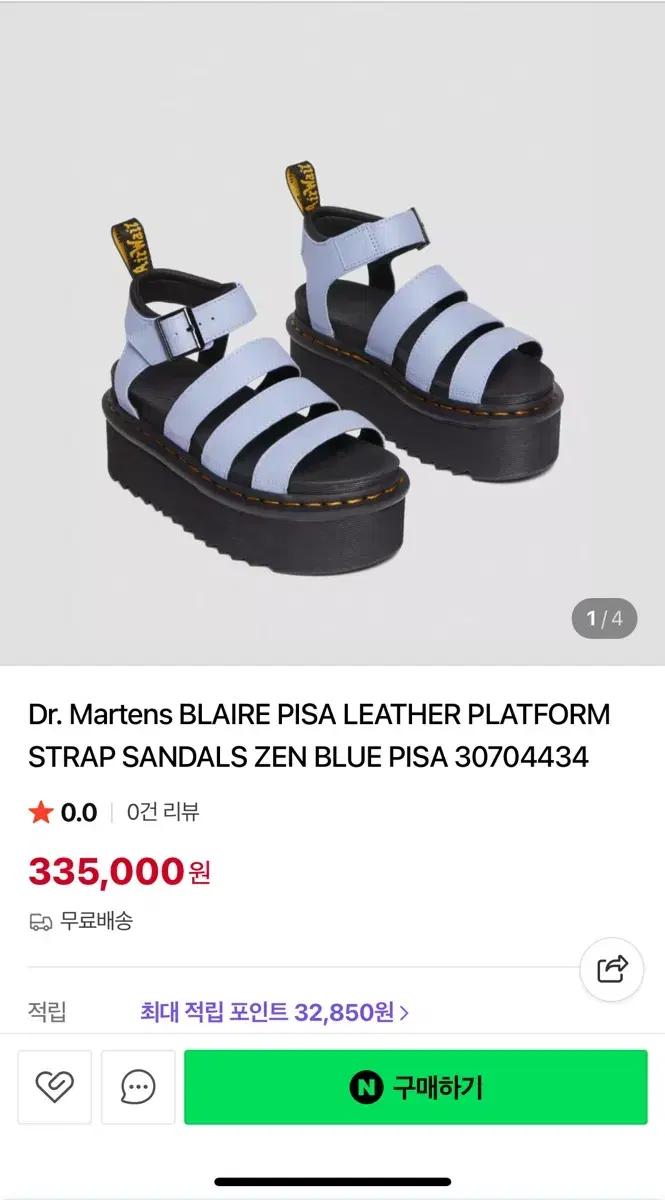Open 최대 적립 포인트 32,850원 details
The height and width of the screenshot is (1200, 665).
click(275, 1012)
